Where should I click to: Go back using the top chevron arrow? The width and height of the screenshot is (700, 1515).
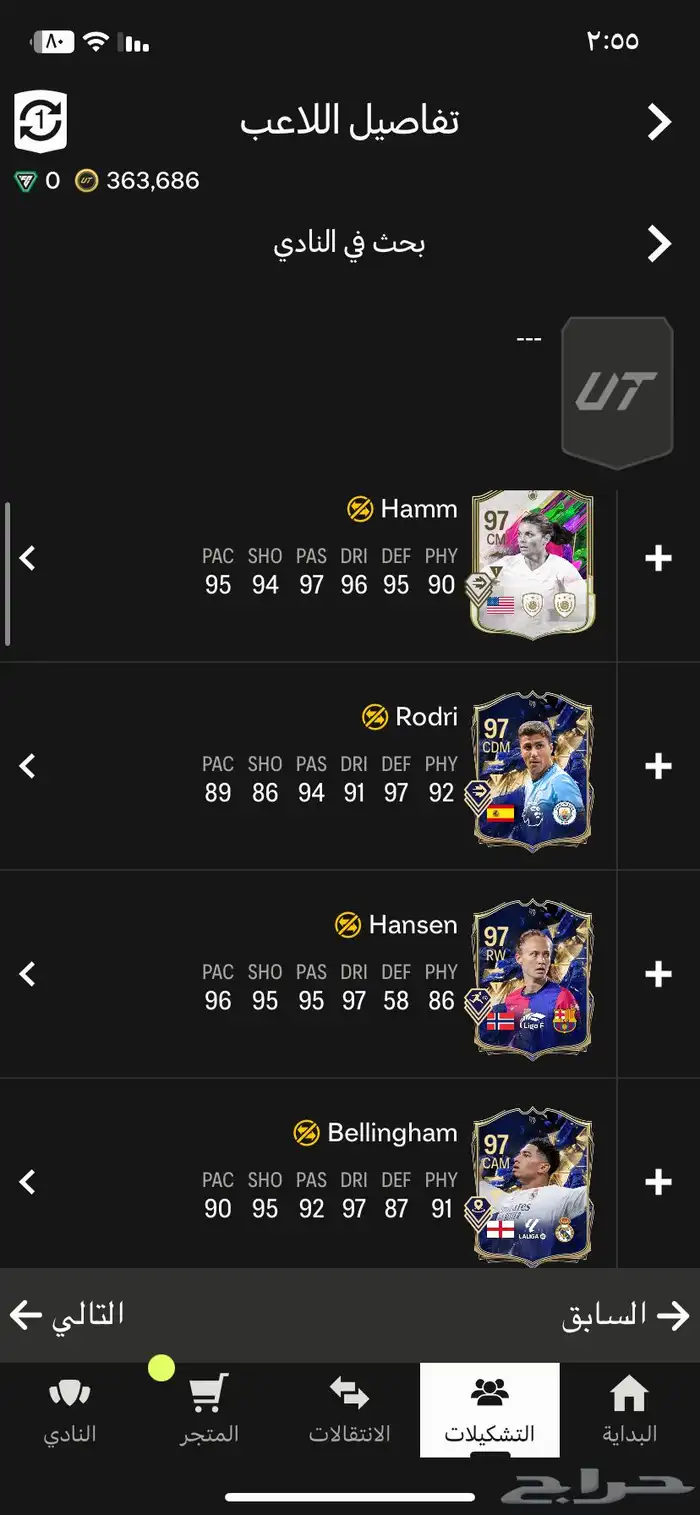tap(658, 122)
